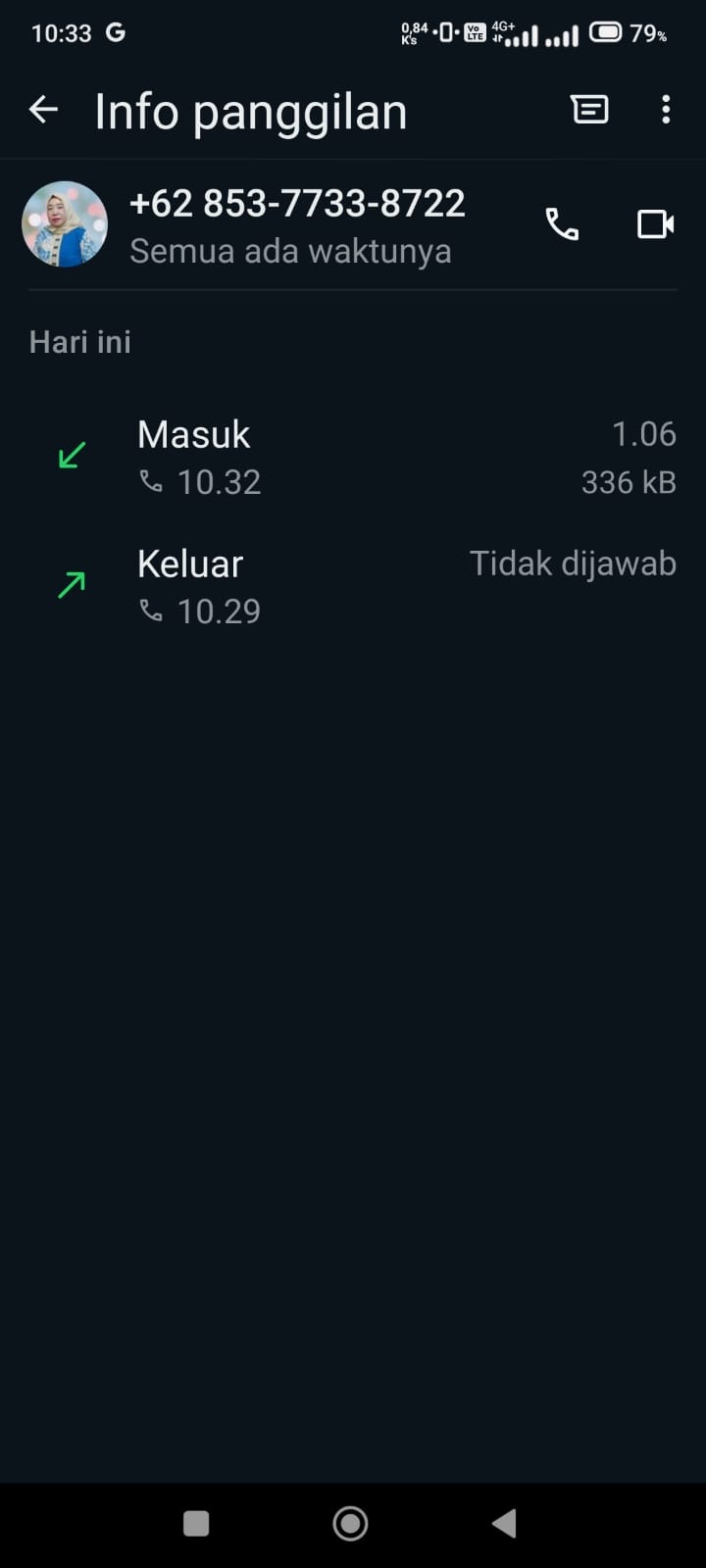
Task: Go back from Info panggilan
Action: click(43, 110)
